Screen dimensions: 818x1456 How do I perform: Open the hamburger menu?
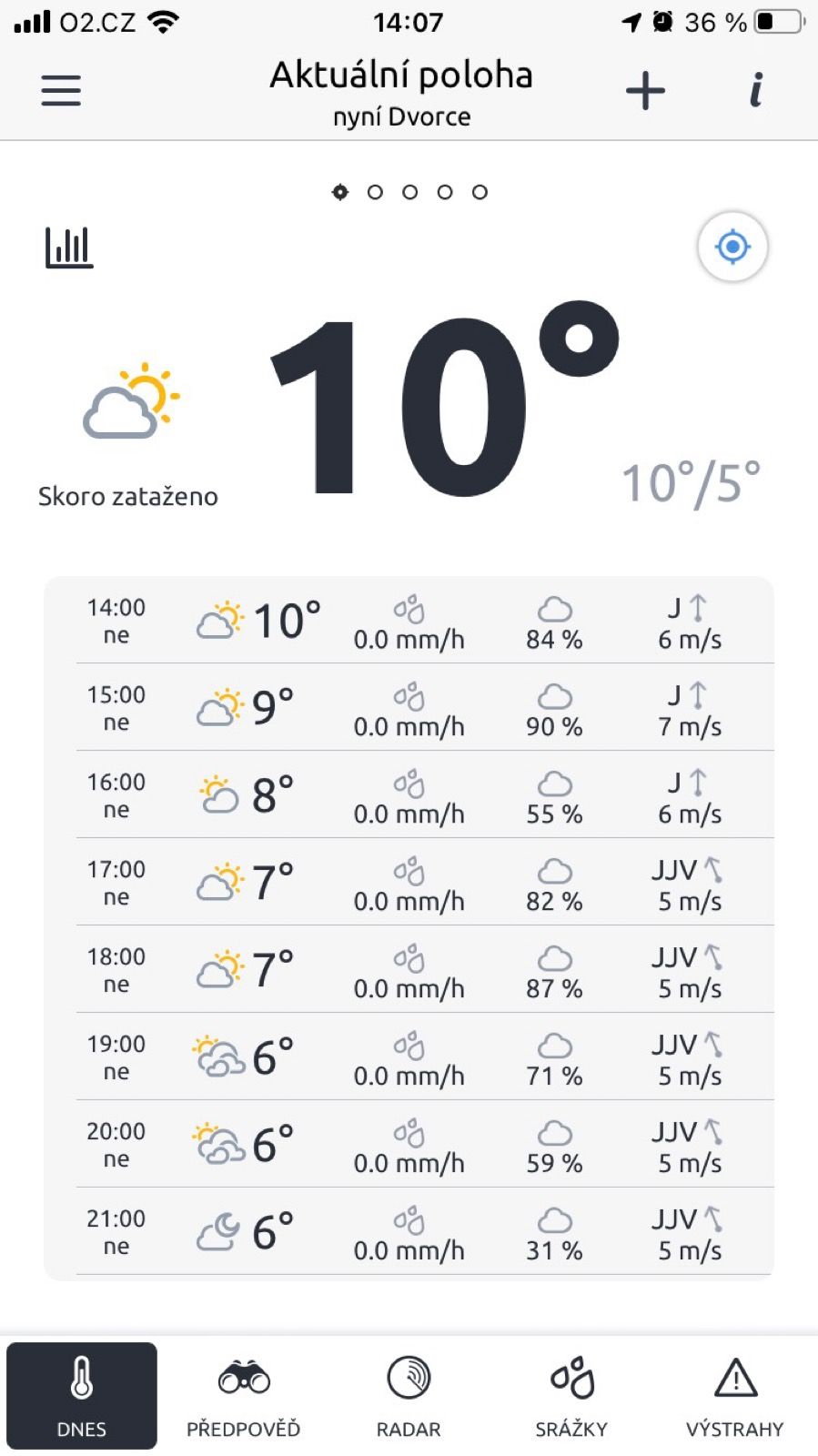pyautogui.click(x=61, y=90)
